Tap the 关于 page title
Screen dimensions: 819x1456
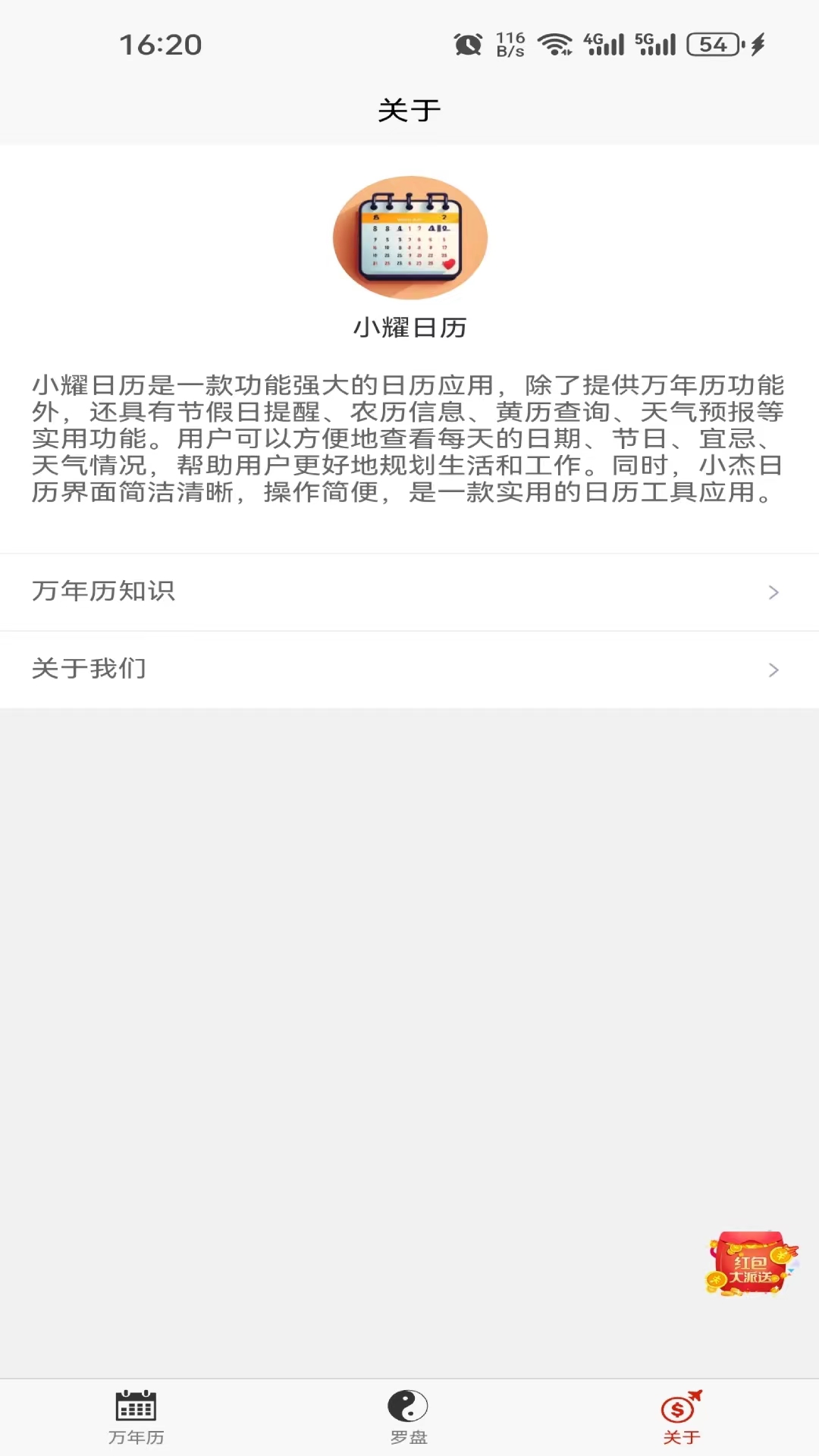click(x=409, y=110)
